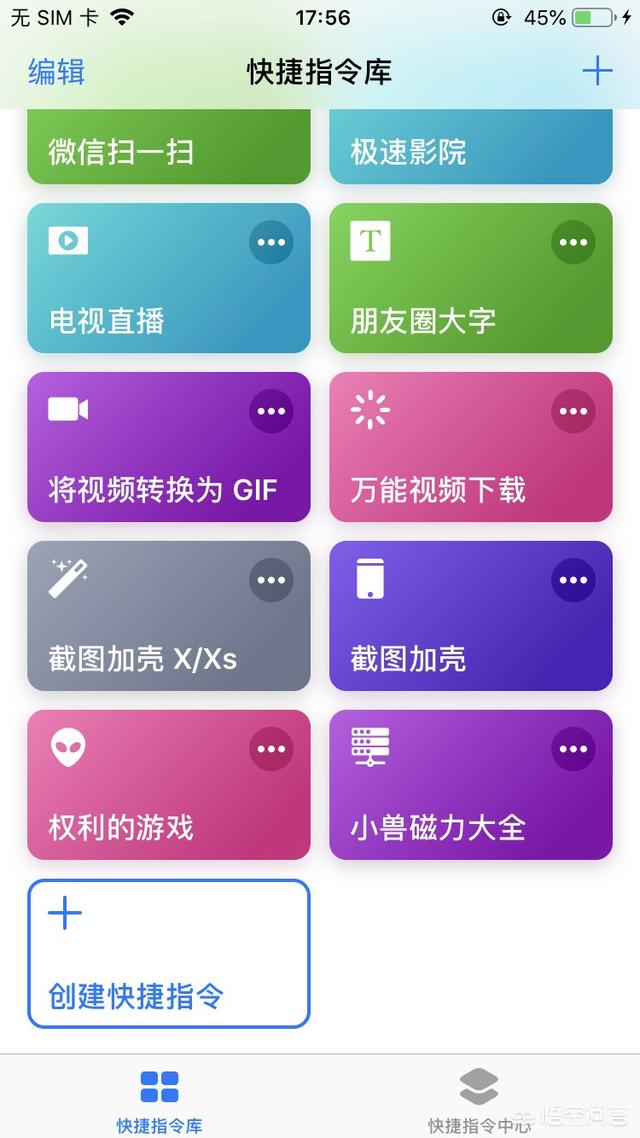Tap the 创建快捷指令 card
Viewport: 640px width, 1138px height.
click(x=169, y=954)
